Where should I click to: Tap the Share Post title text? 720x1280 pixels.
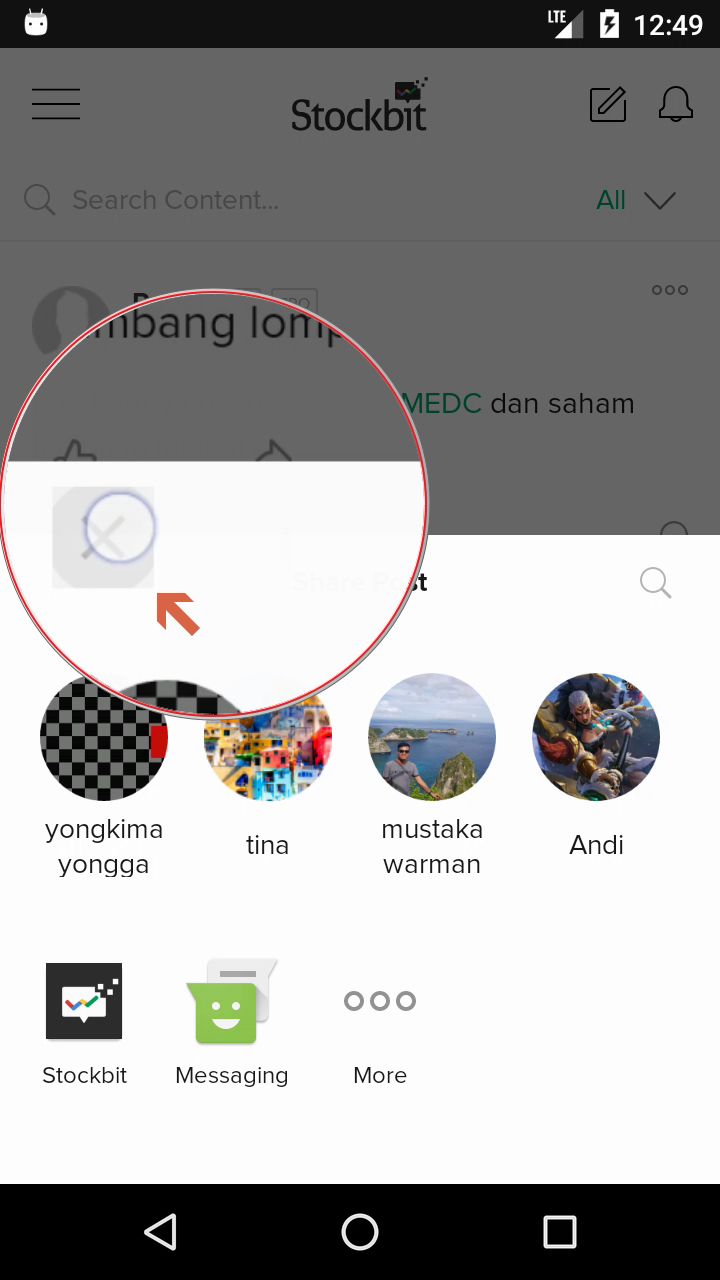pos(359,582)
